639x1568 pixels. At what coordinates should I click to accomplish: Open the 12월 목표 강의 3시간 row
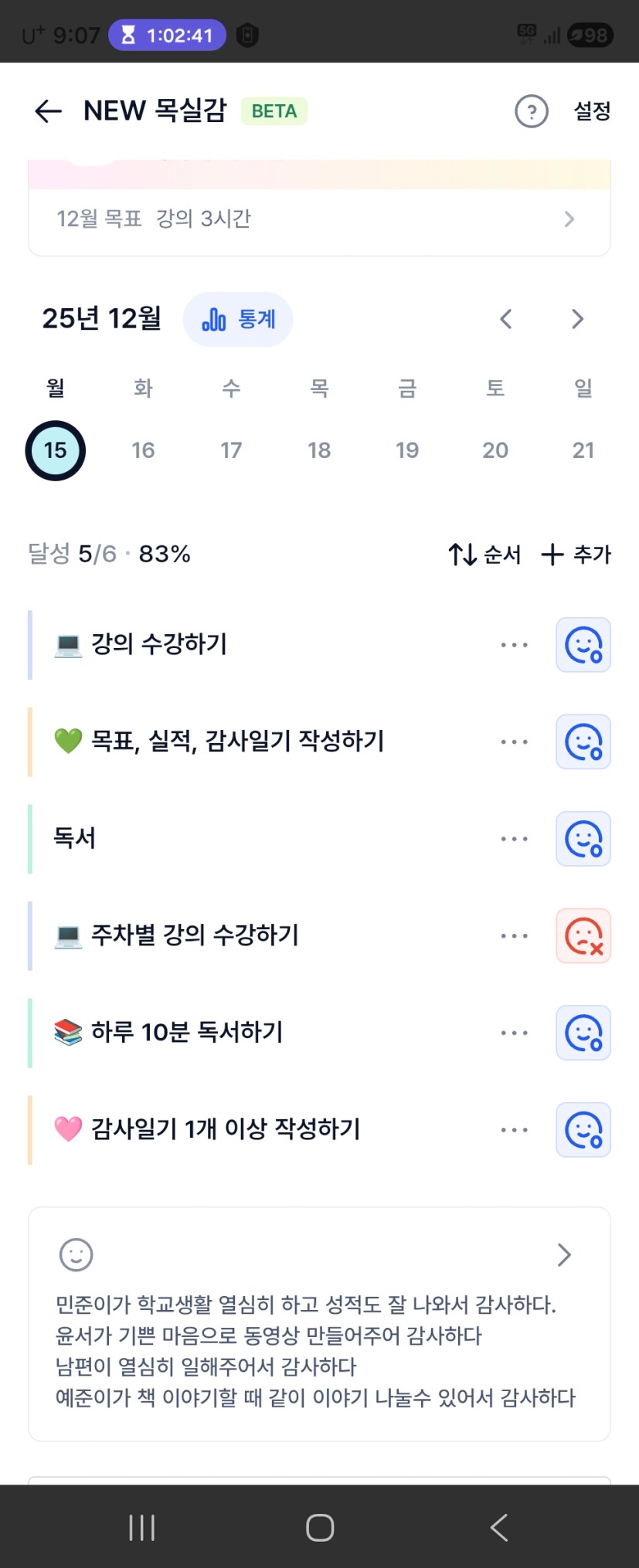point(318,219)
